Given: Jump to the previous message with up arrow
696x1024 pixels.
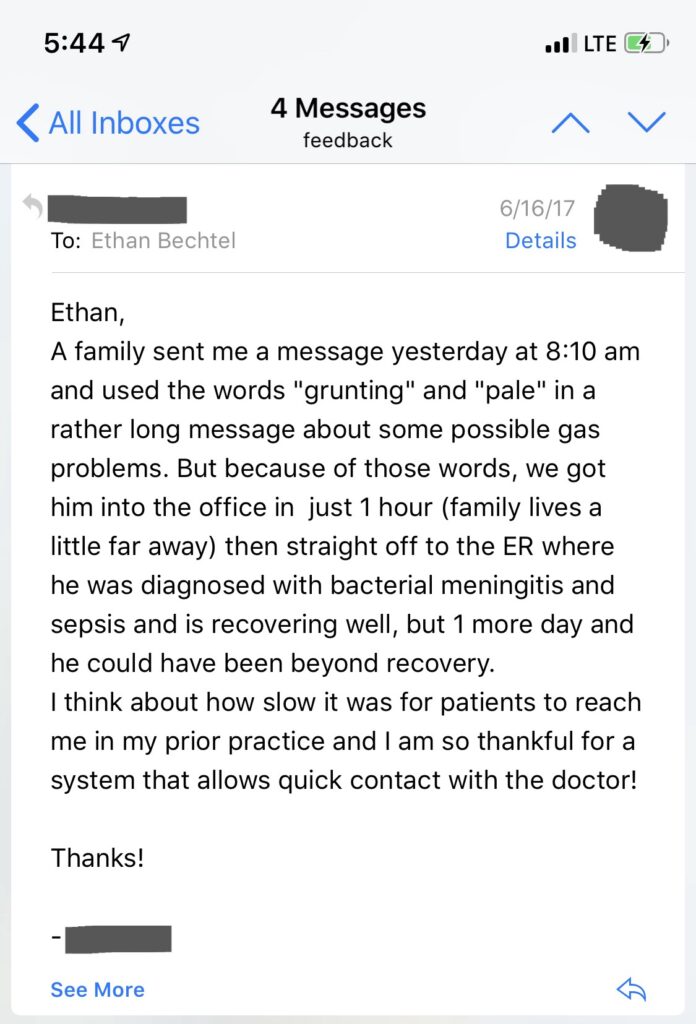Looking at the screenshot, I should (571, 123).
